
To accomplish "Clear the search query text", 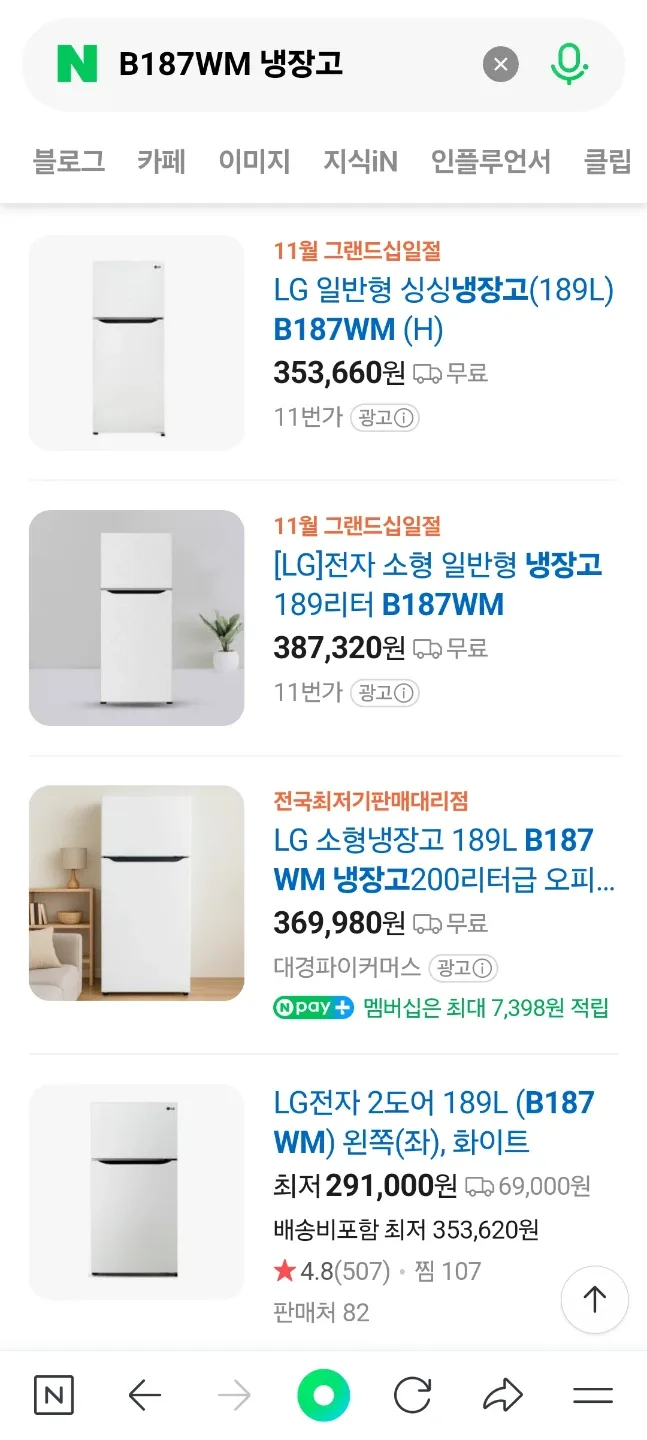I will pos(501,65).
